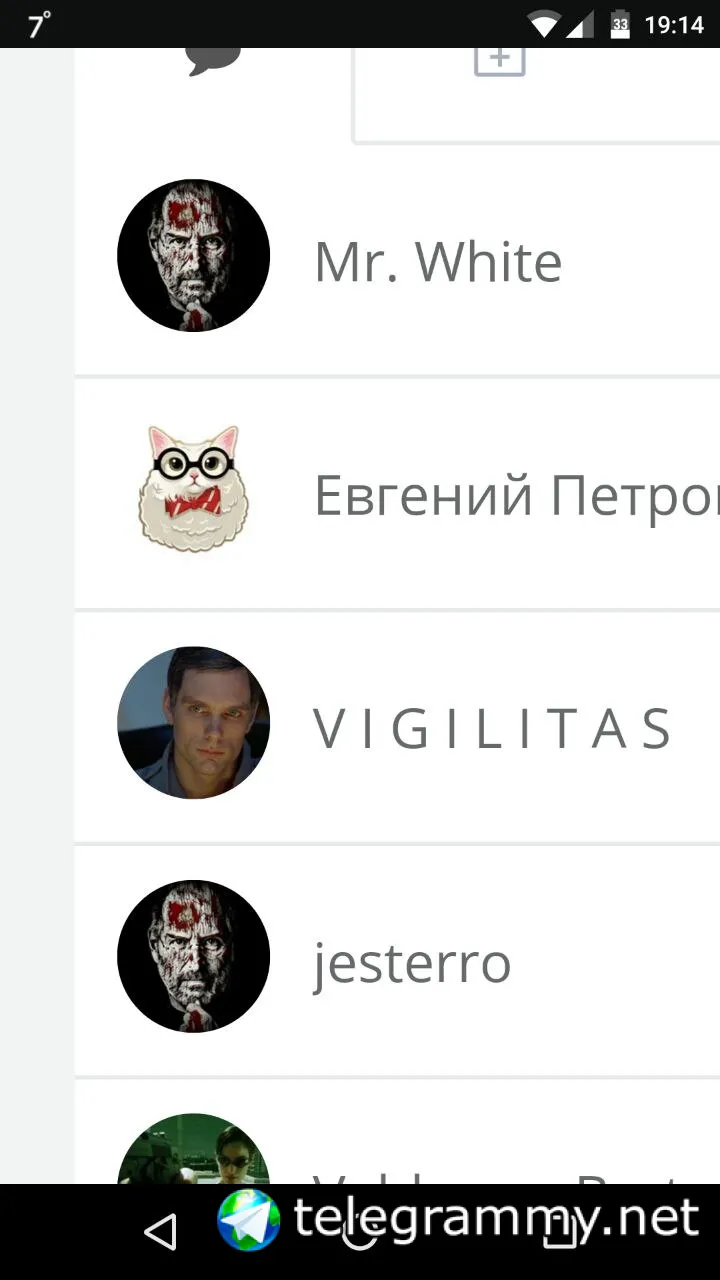This screenshot has width=720, height=1280.
Task: Select the V I G I L I T A S contact
Action: tap(492, 728)
